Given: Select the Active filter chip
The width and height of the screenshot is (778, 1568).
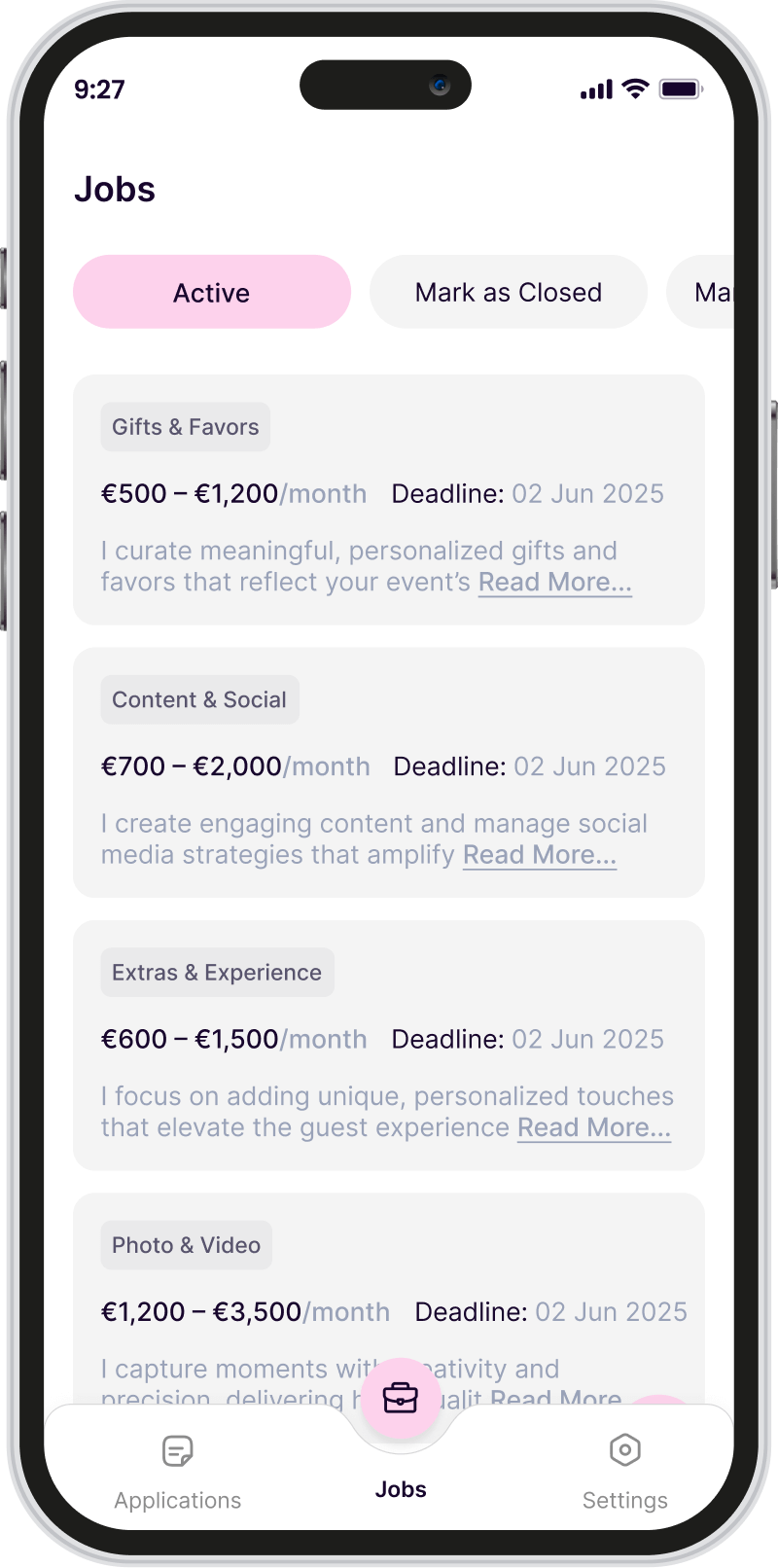Looking at the screenshot, I should (x=212, y=292).
